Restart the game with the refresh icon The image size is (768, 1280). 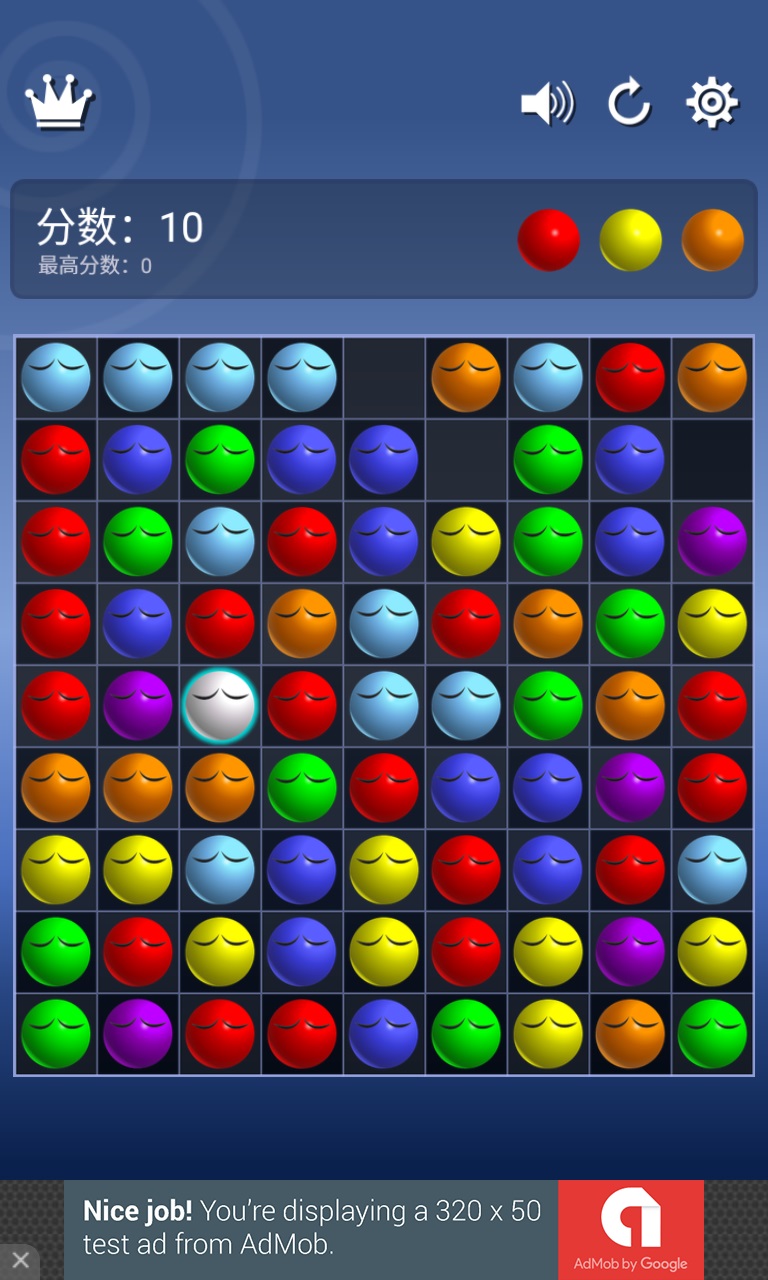pyautogui.click(x=630, y=103)
